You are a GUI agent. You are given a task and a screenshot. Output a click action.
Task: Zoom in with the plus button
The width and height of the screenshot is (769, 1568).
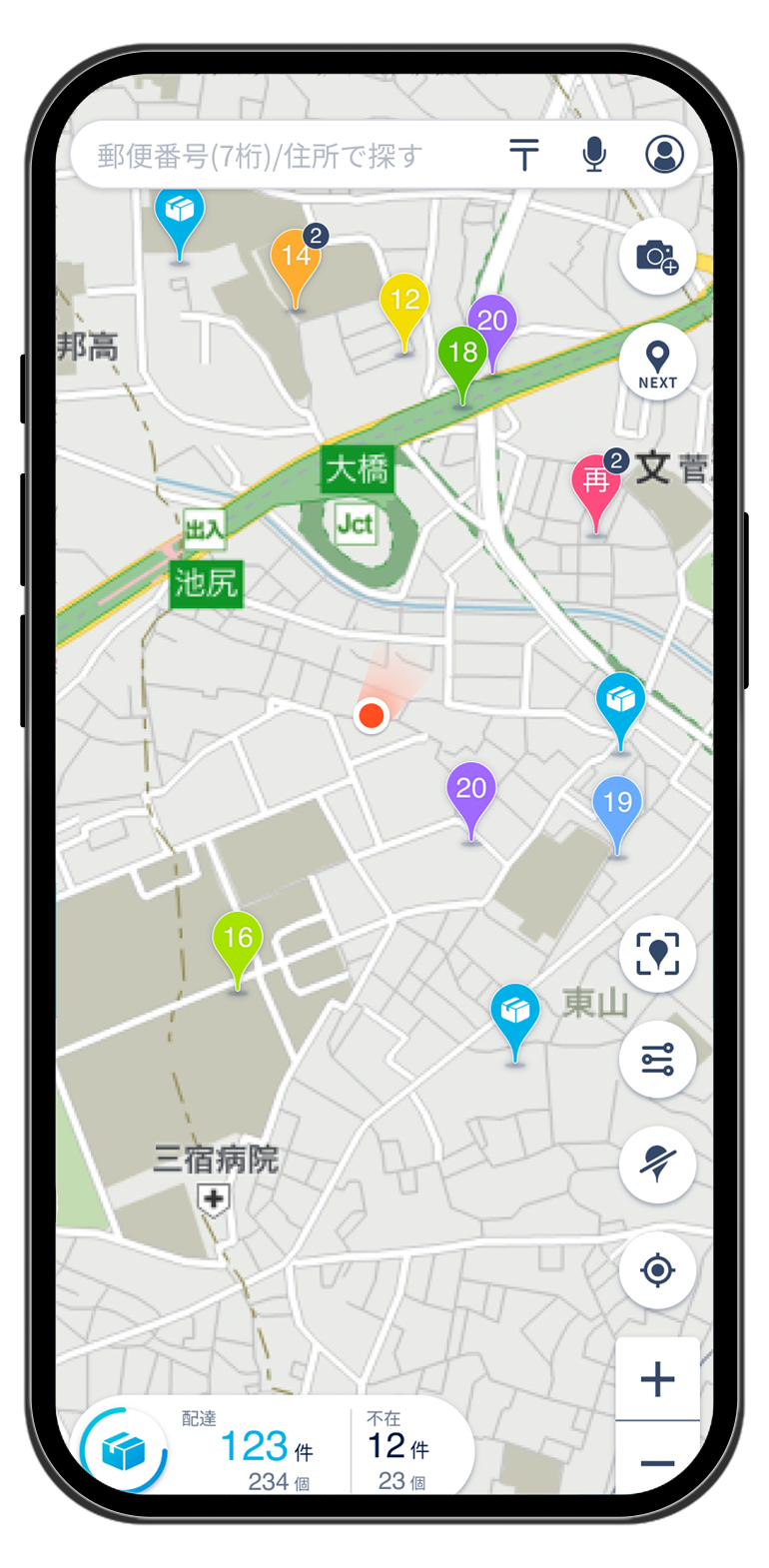tap(657, 1379)
